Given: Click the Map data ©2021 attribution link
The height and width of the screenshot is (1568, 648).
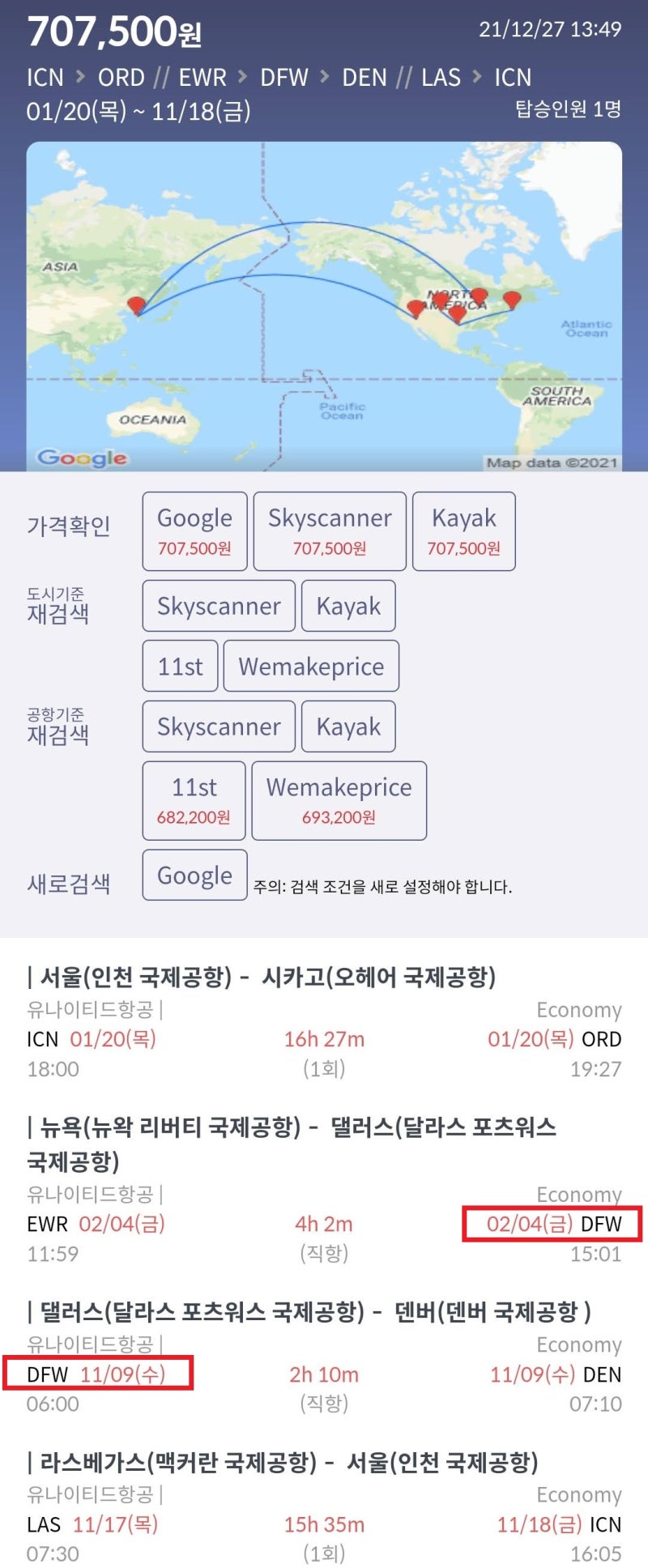Looking at the screenshot, I should coord(555,462).
